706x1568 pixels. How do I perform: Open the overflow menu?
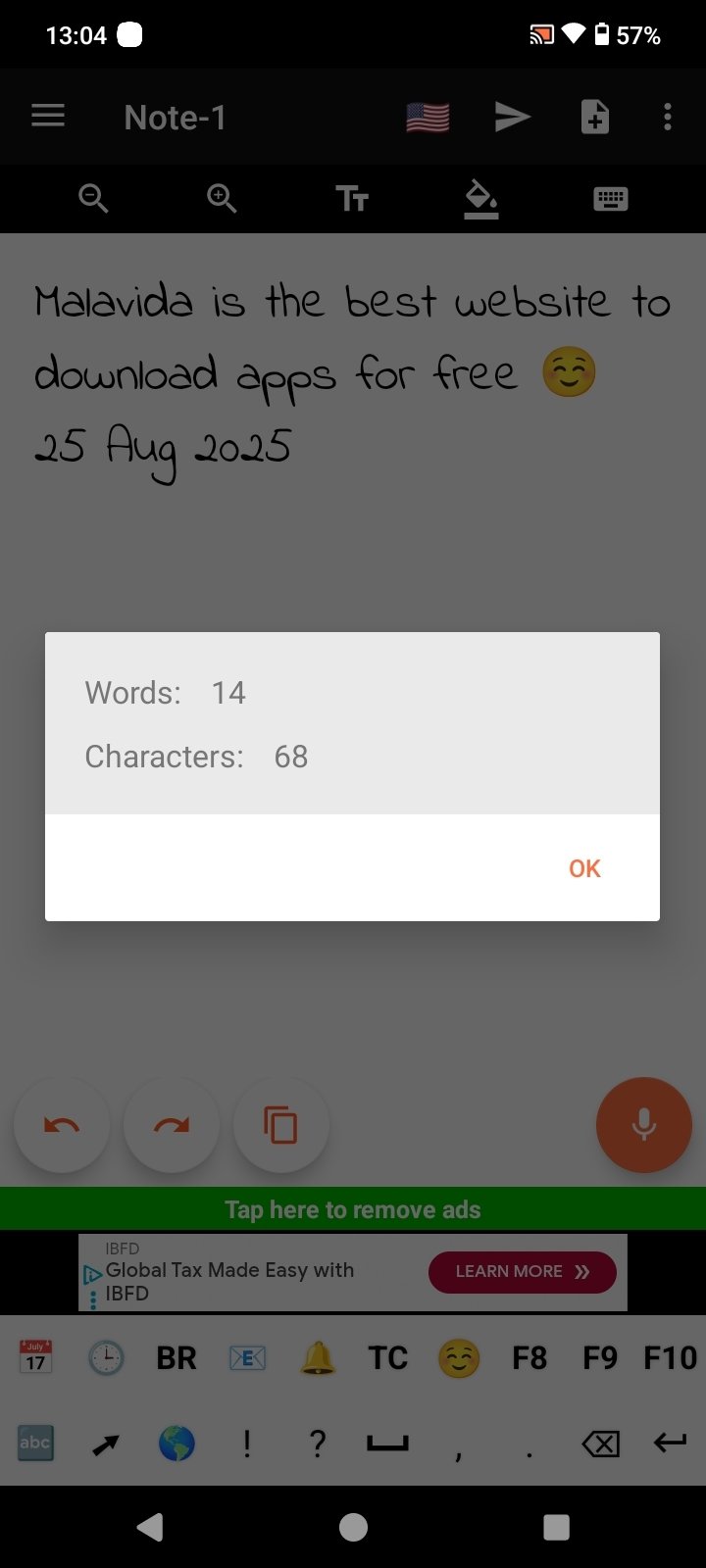pyautogui.click(x=668, y=118)
